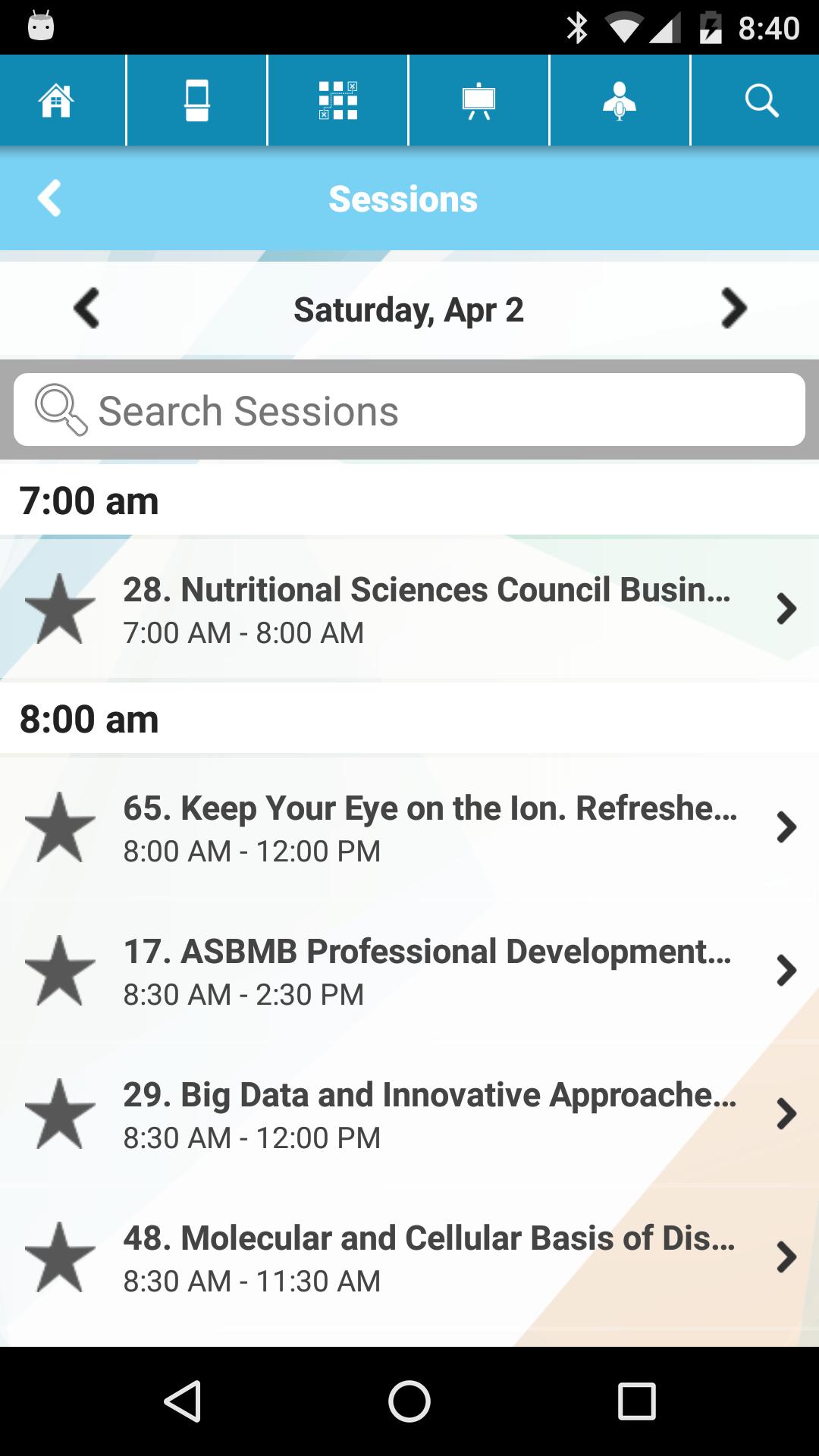Go to the next day after Saturday
This screenshot has height=1456, width=819.
tap(733, 309)
